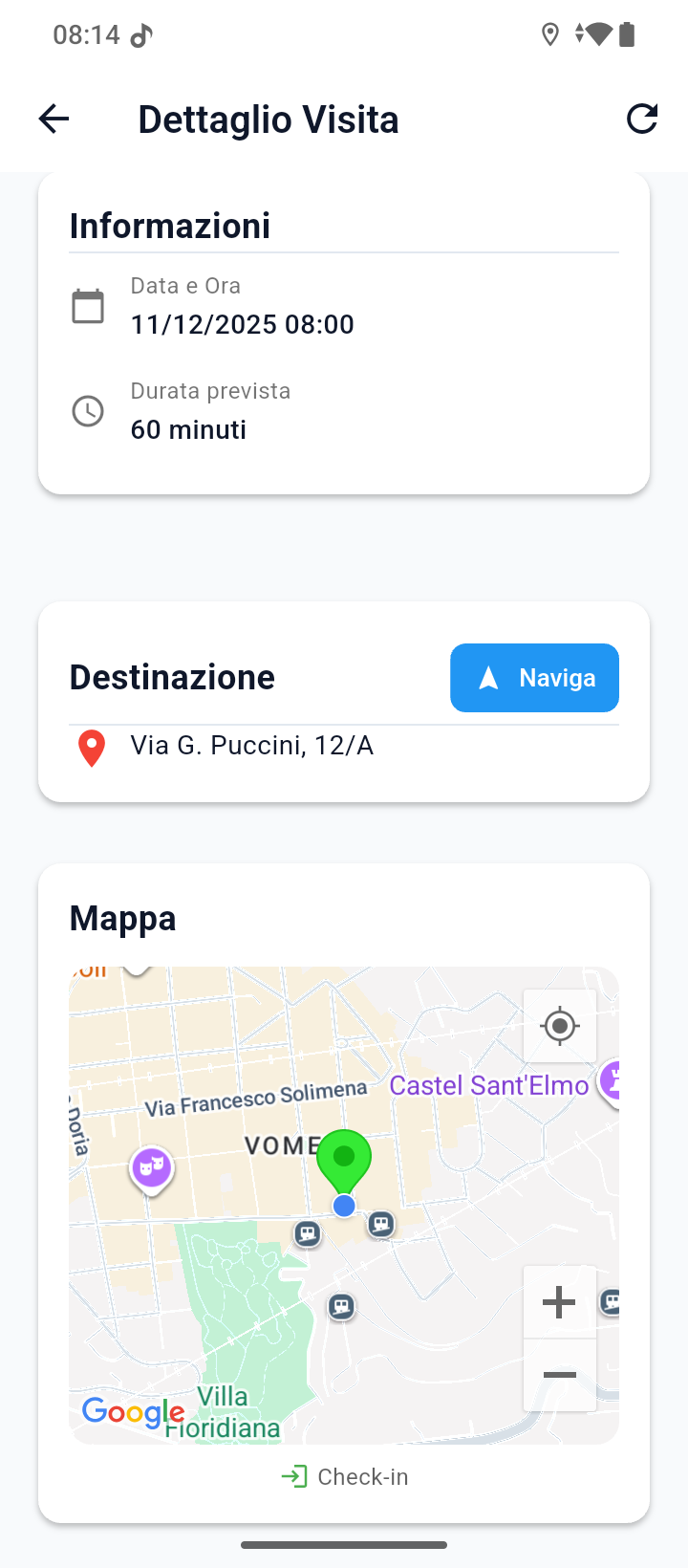The image size is (688, 1568).
Task: Select the my-location crosshair on the map
Action: (559, 1025)
